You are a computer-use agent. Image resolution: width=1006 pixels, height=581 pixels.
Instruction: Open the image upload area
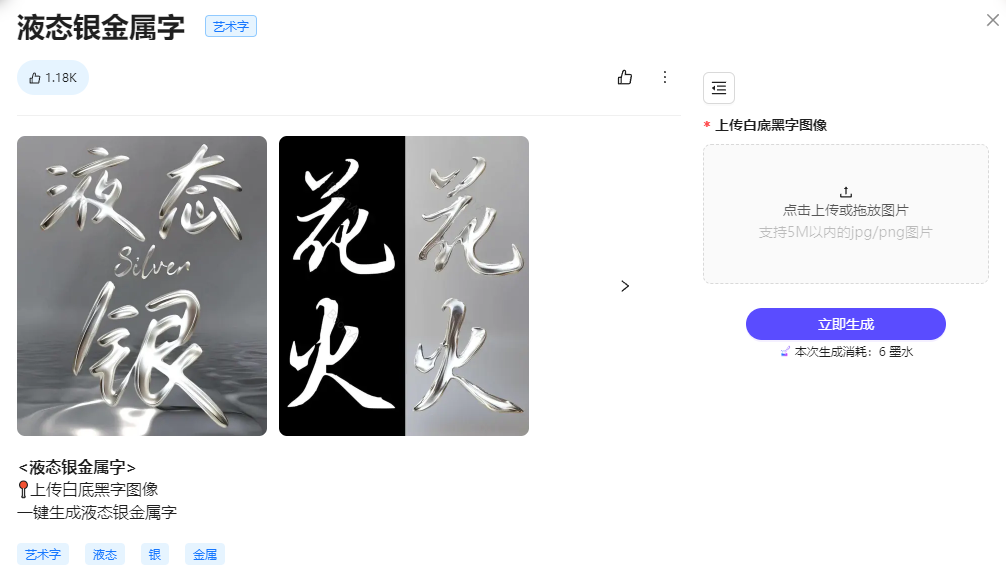point(845,213)
